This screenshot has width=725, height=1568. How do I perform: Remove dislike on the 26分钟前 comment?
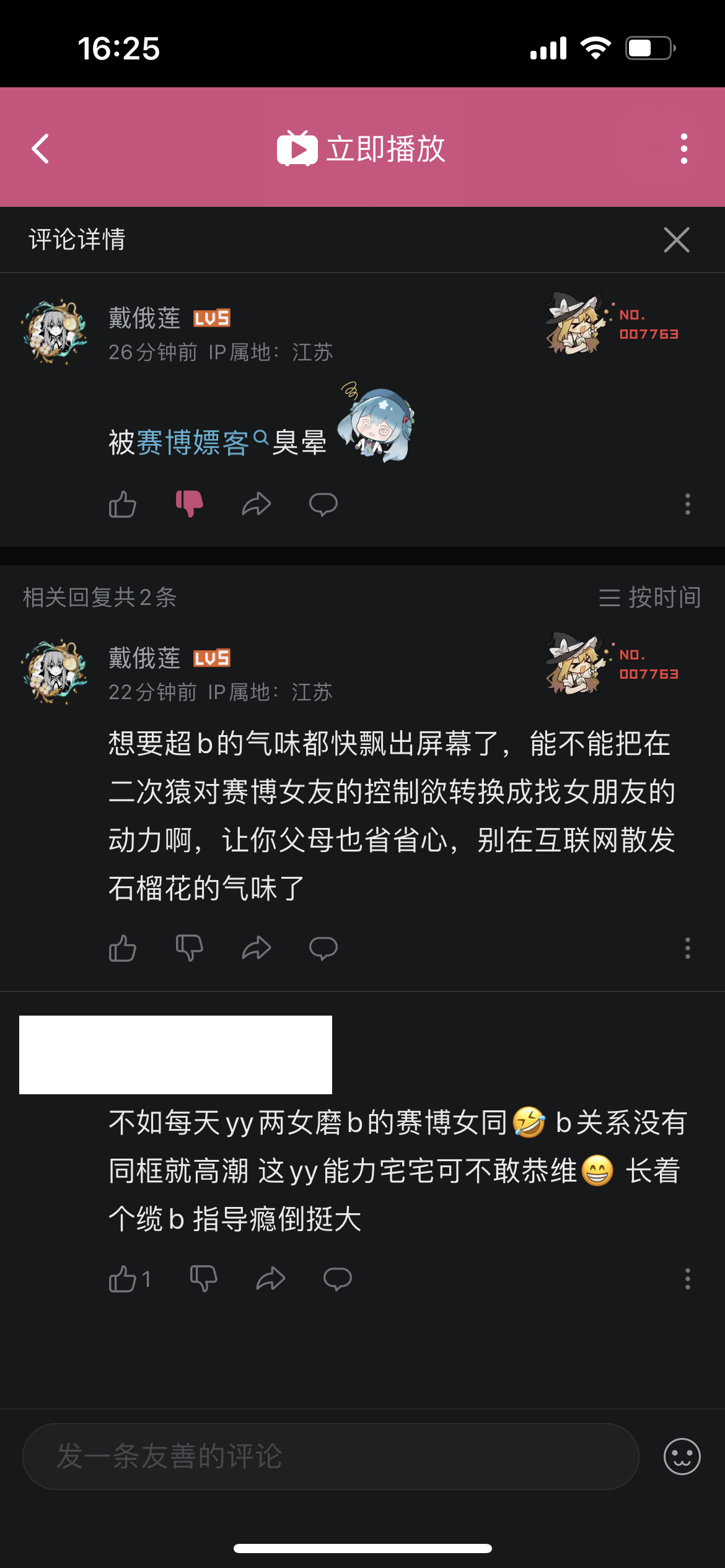[x=189, y=504]
